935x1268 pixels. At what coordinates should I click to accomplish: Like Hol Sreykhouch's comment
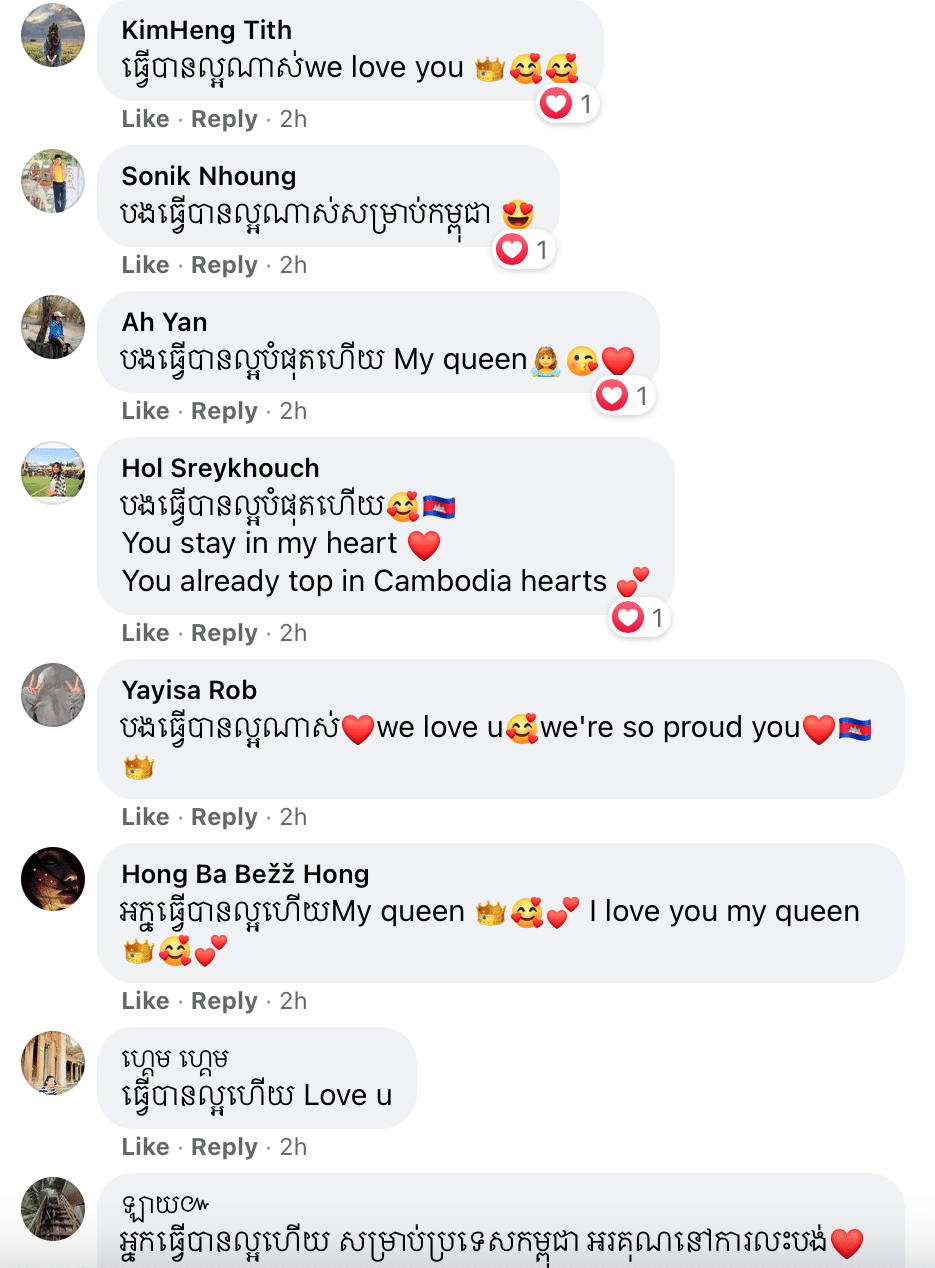point(145,633)
